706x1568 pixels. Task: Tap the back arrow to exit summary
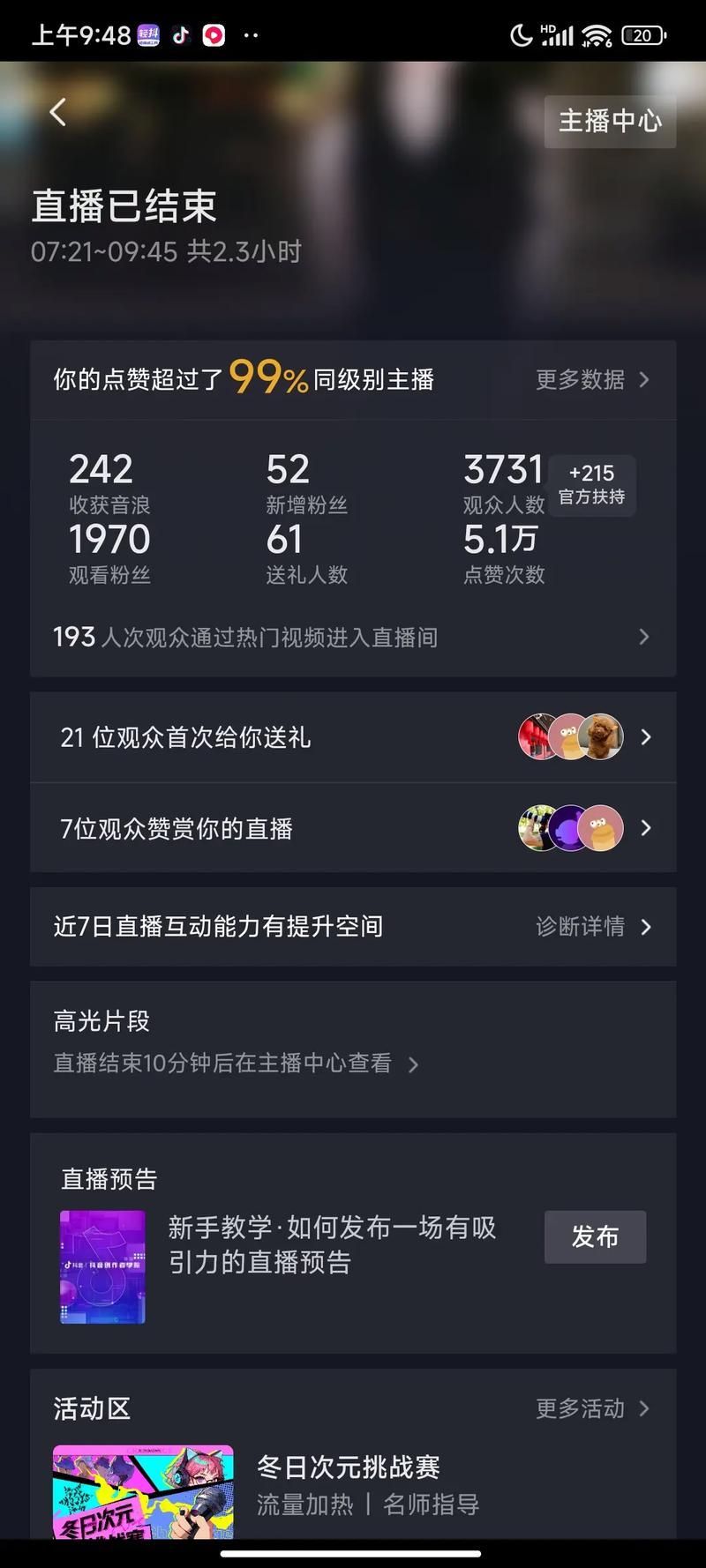[57, 112]
